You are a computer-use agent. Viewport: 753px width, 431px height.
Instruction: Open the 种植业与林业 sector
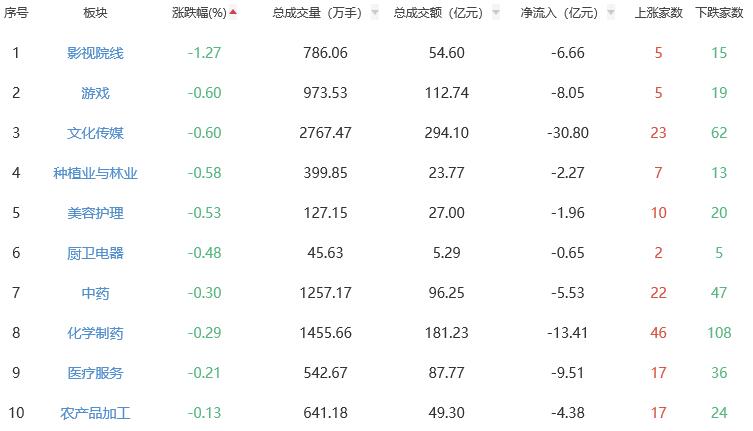pos(95,172)
